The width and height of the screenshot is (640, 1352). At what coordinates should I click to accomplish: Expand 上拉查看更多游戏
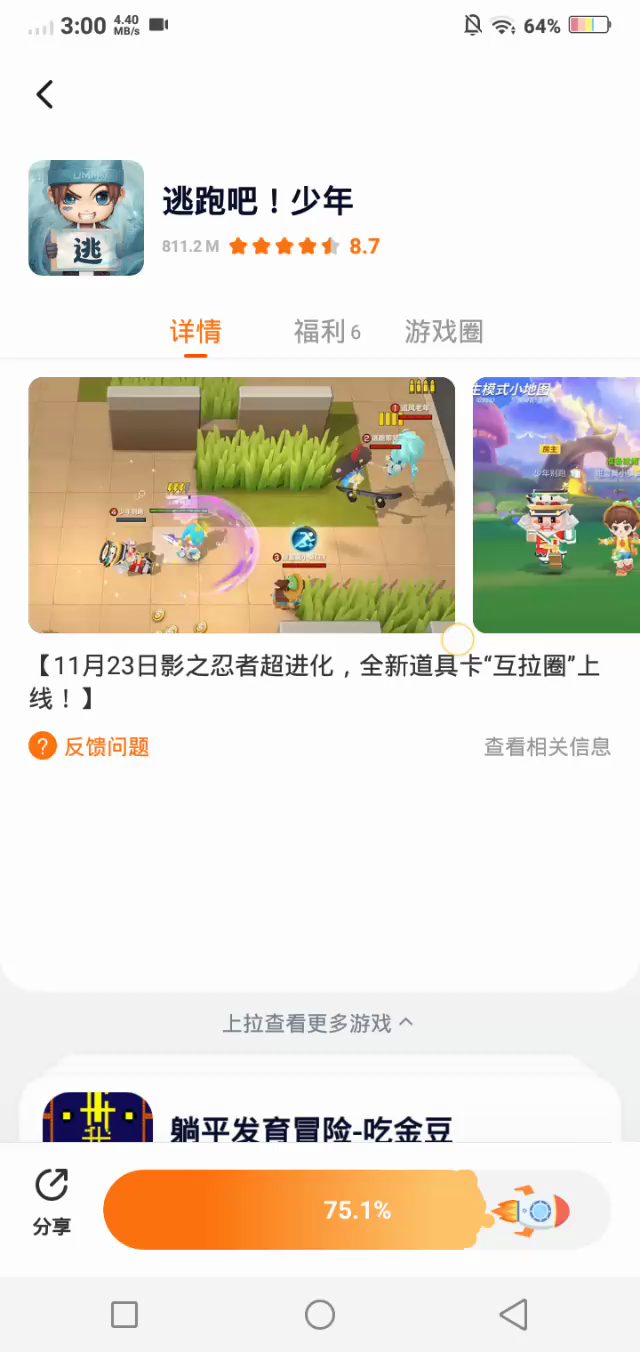318,1023
